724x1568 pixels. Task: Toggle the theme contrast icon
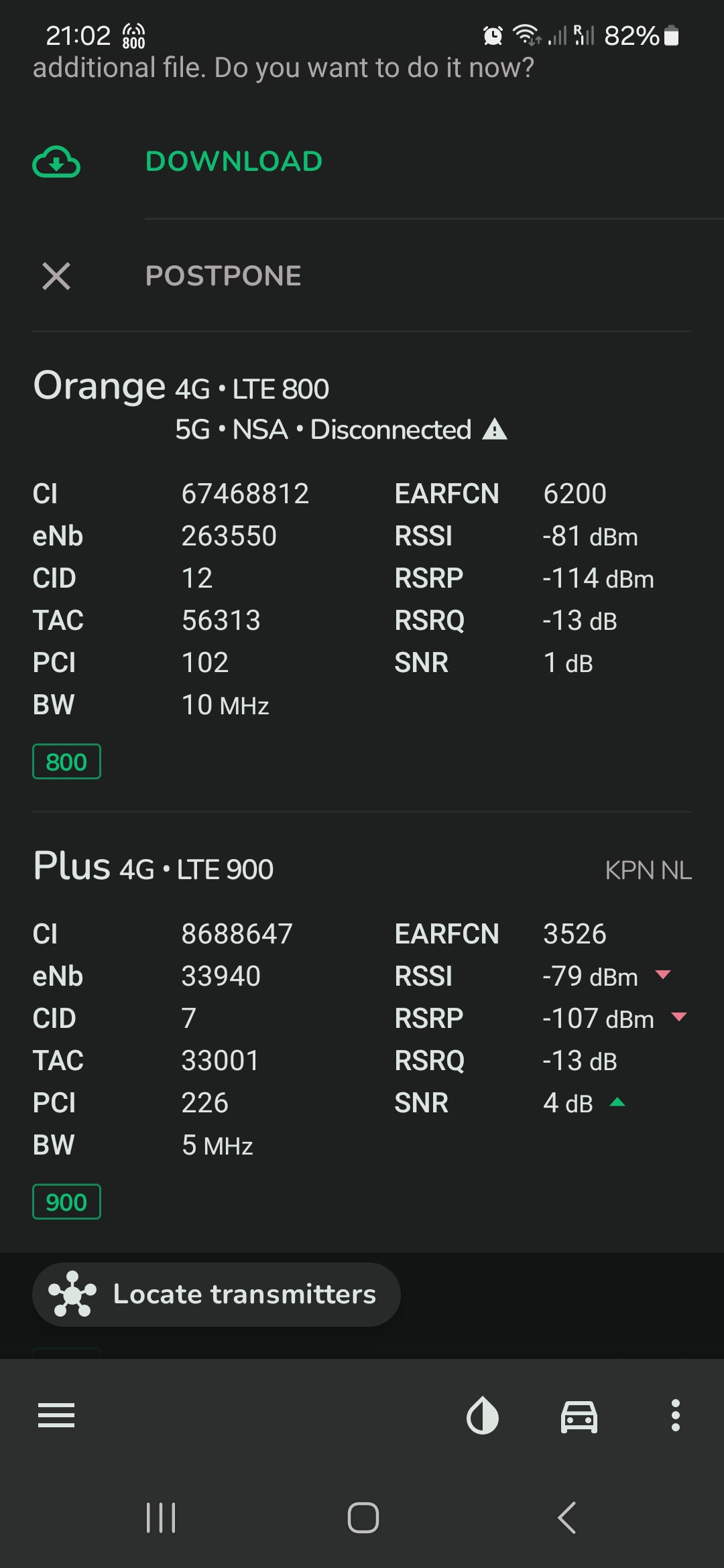pos(483,1415)
